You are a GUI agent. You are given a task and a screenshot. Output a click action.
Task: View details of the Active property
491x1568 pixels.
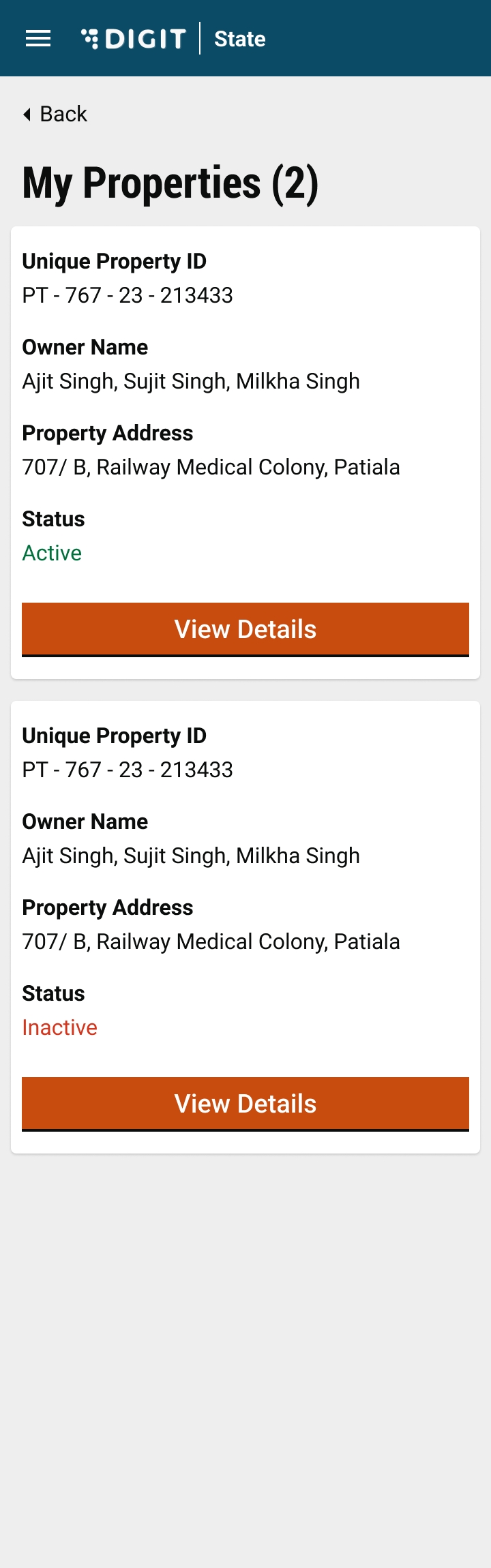[245, 629]
